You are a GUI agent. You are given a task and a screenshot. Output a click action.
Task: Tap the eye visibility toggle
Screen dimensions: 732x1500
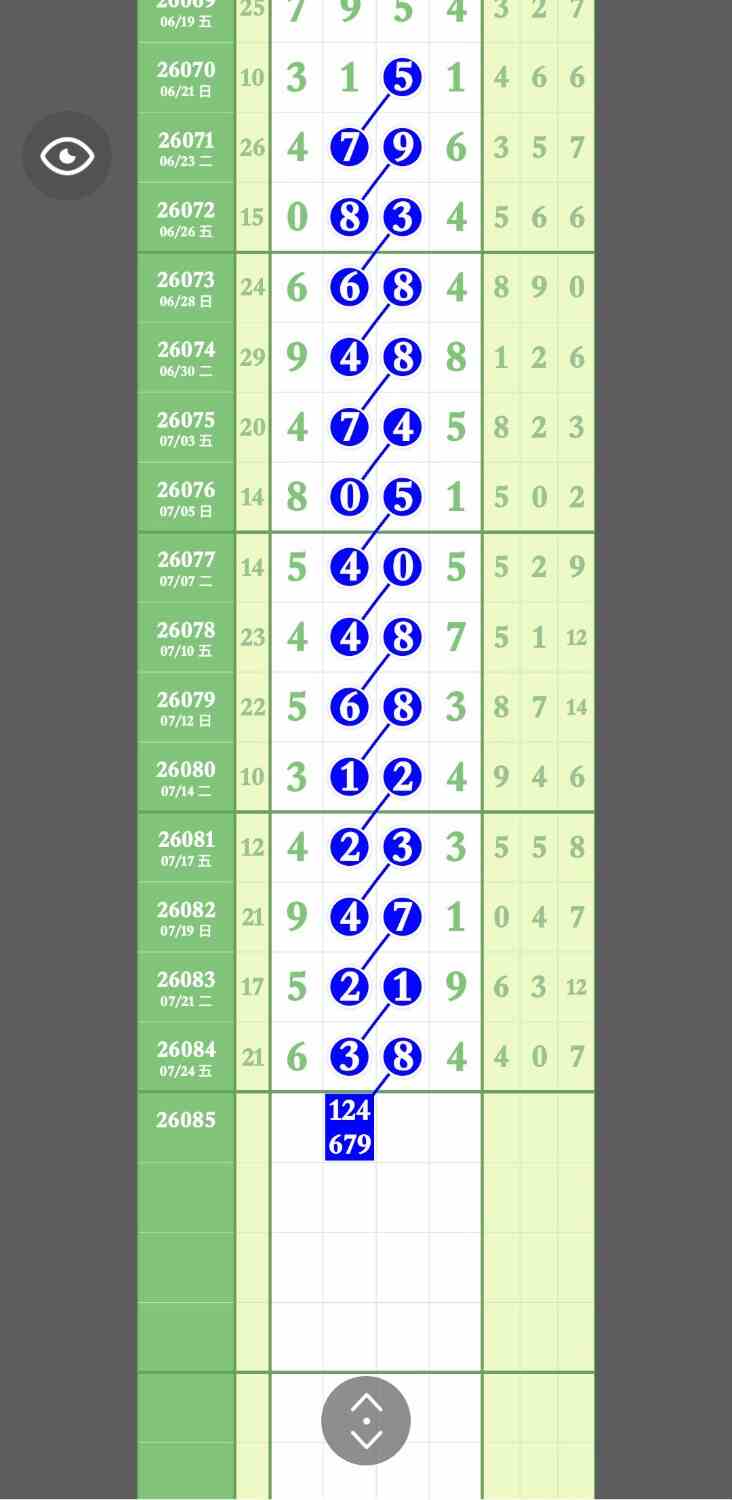pos(67,156)
